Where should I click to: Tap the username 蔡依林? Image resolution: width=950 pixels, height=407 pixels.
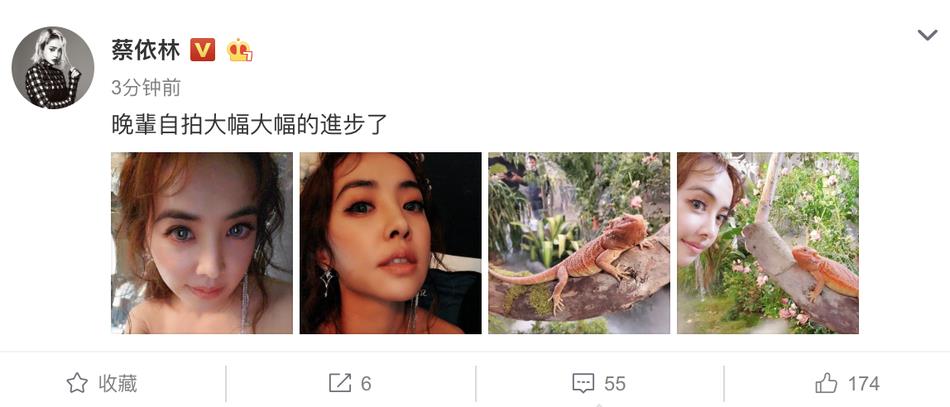click(x=145, y=50)
